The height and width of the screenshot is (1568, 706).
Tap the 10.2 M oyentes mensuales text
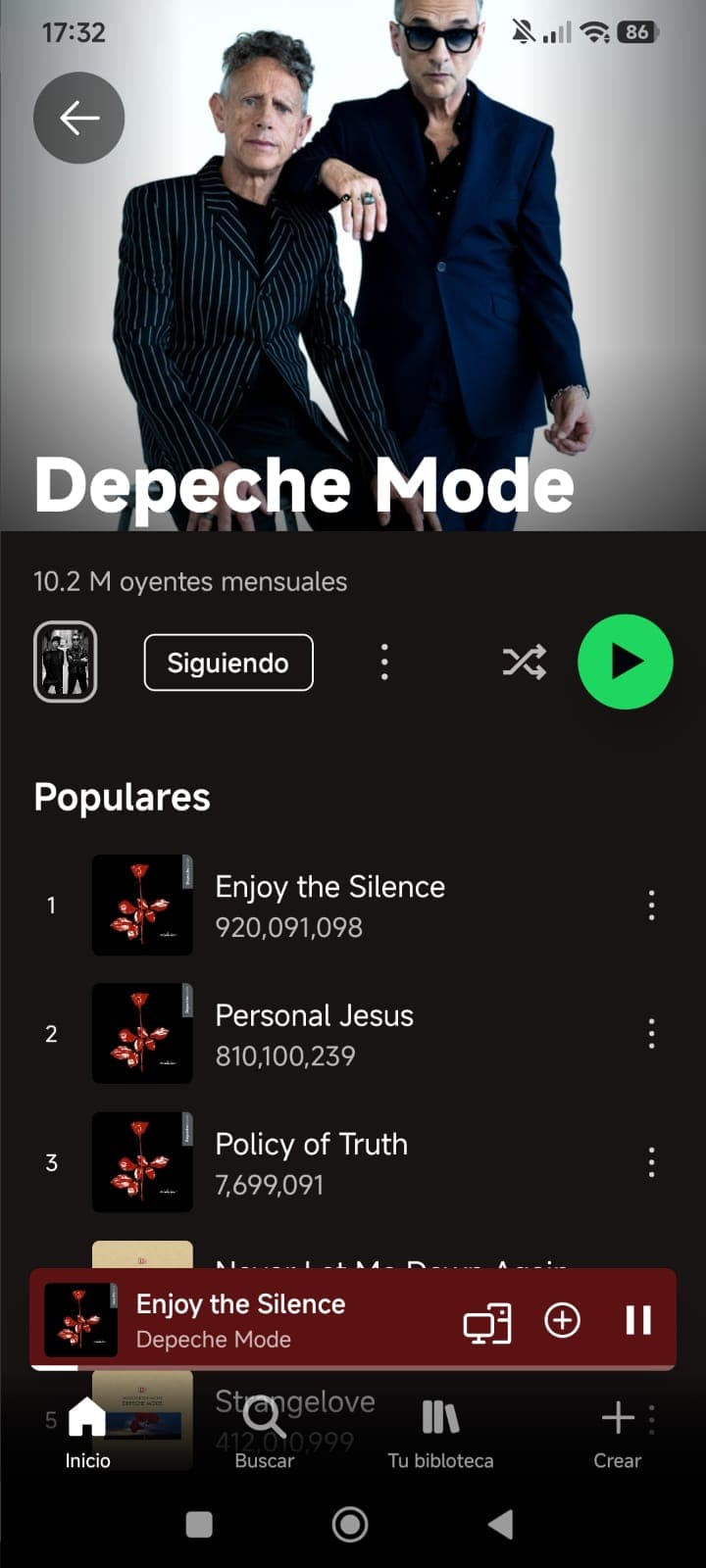(190, 581)
